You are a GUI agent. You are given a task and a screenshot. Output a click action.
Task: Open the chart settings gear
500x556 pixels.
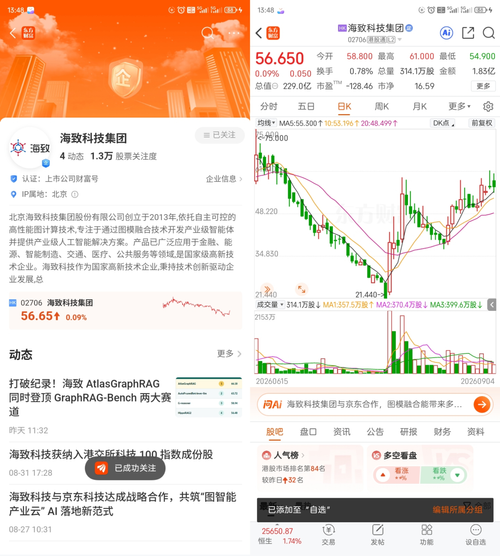pyautogui.click(x=488, y=106)
